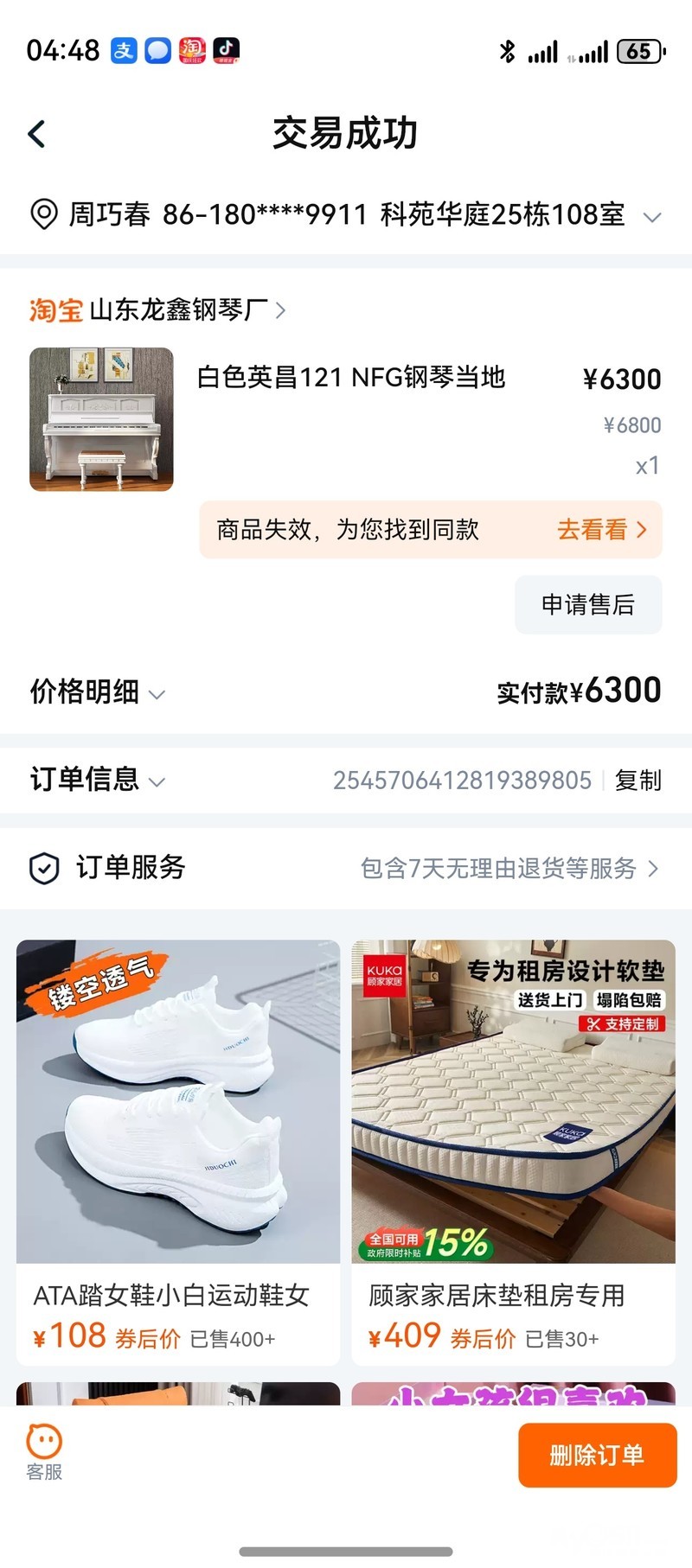692x1568 pixels.
Task: Tap the 申请售后 button
Action: (588, 604)
